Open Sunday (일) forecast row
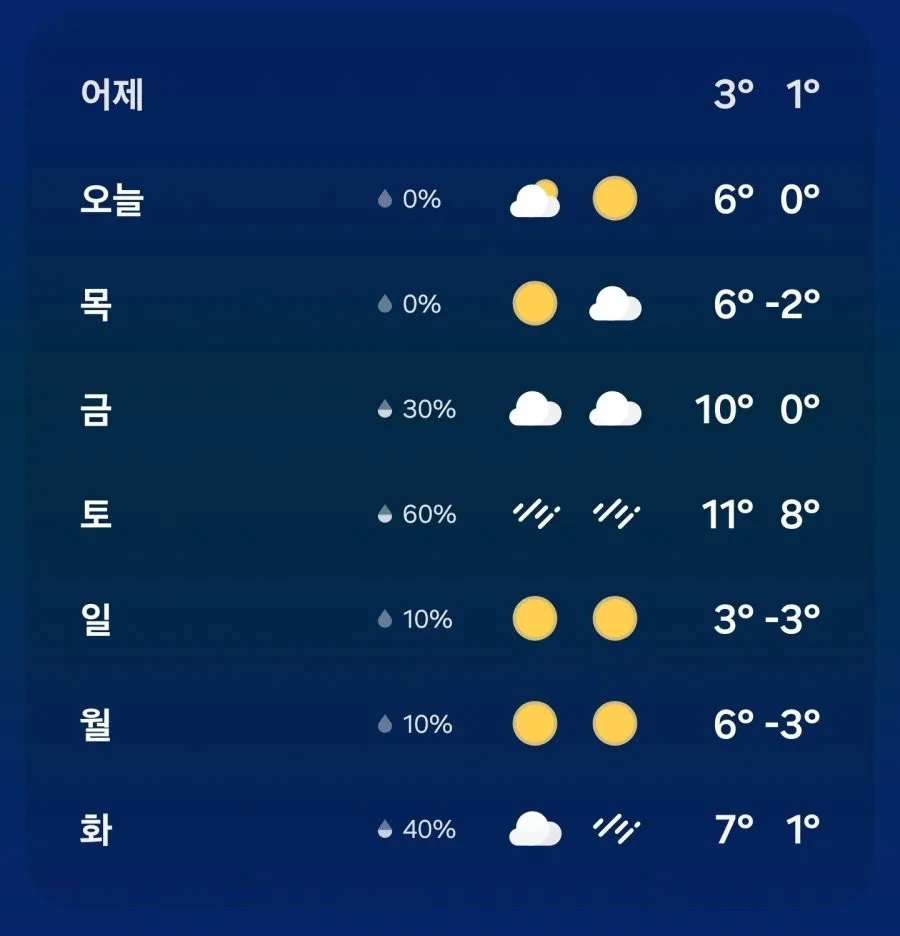This screenshot has height=936, width=900. point(450,619)
